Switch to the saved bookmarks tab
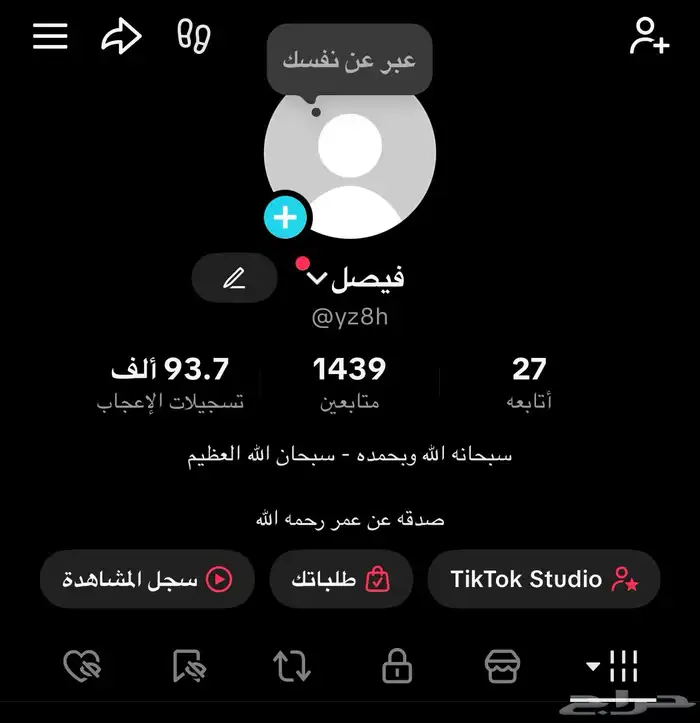The image size is (700, 723). pos(187,665)
